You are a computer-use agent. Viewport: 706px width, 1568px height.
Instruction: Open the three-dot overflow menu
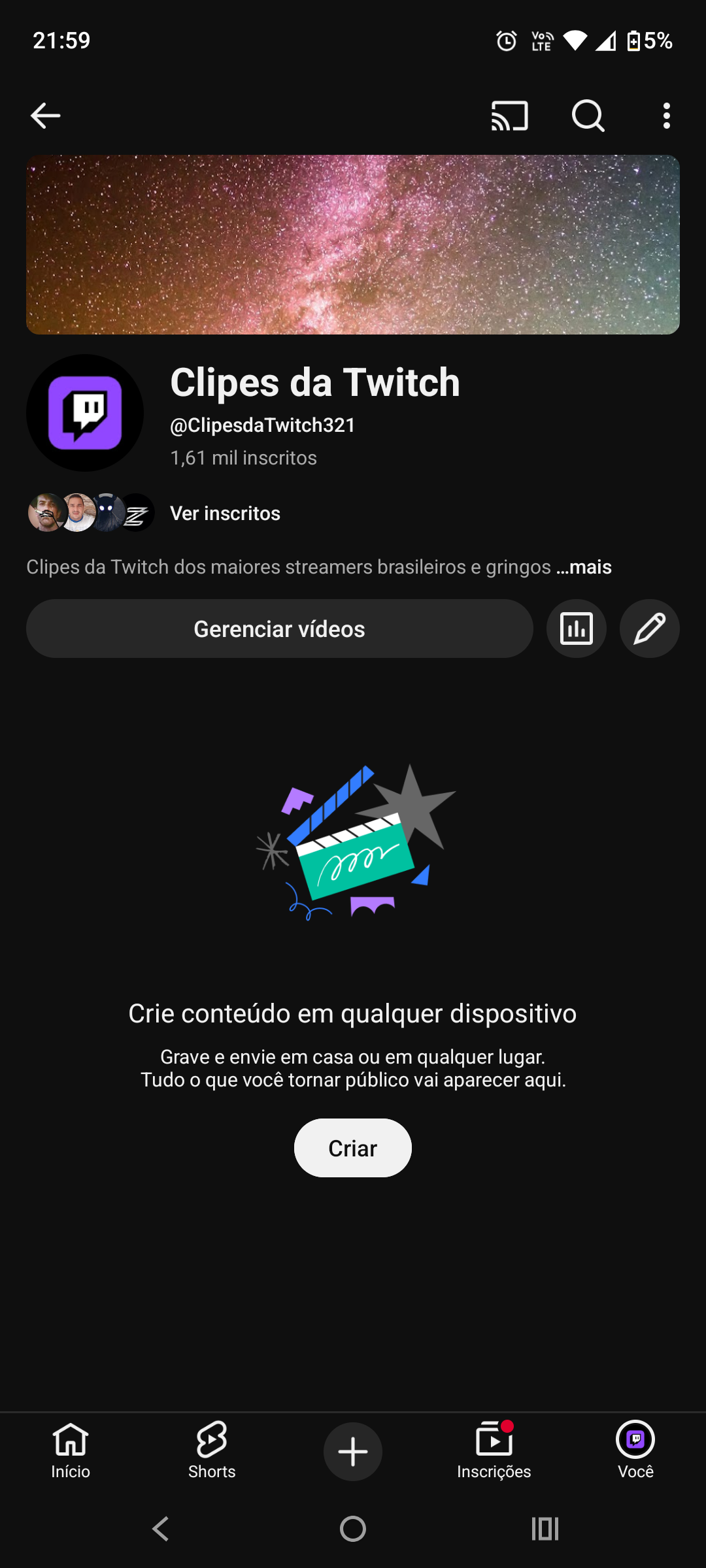pyautogui.click(x=666, y=116)
